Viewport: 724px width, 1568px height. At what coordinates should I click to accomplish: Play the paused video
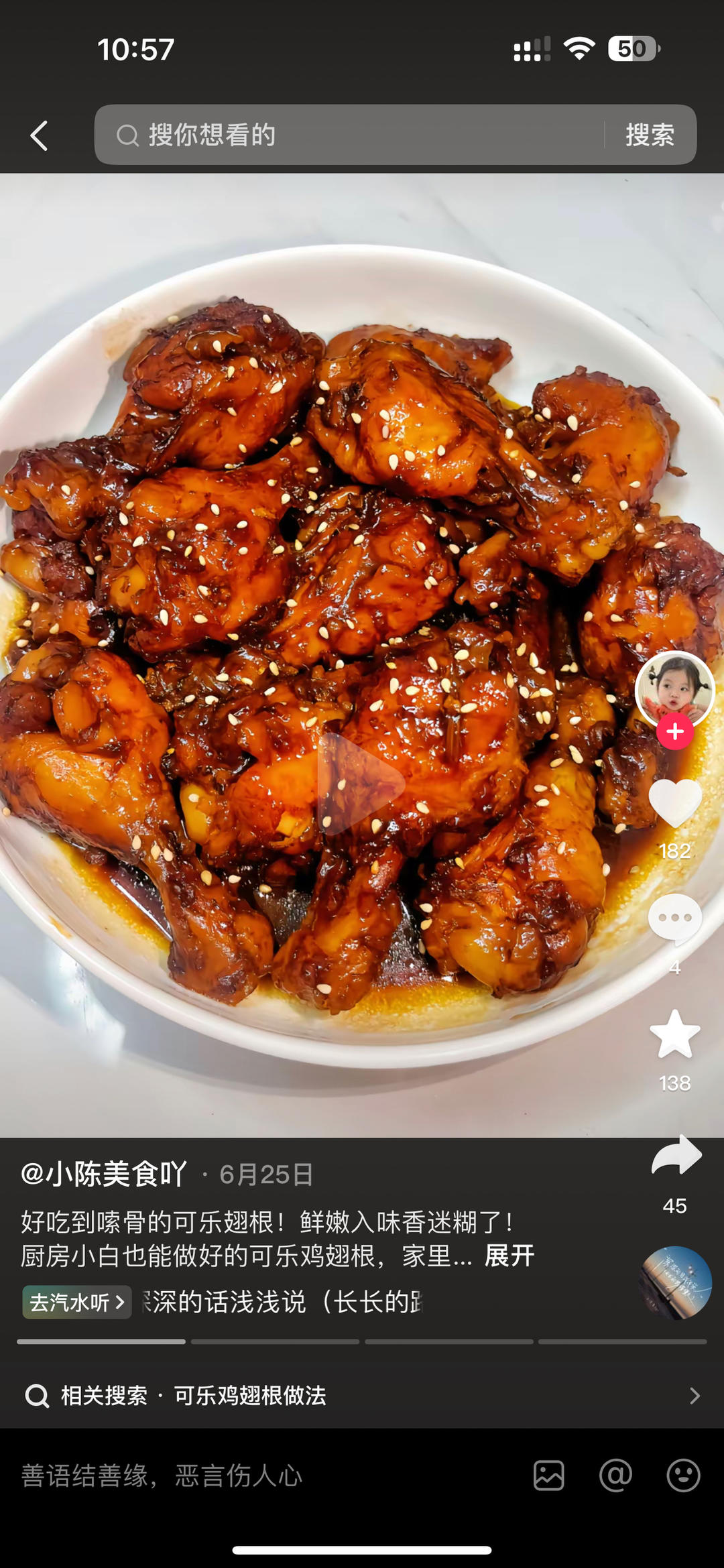pos(361,784)
